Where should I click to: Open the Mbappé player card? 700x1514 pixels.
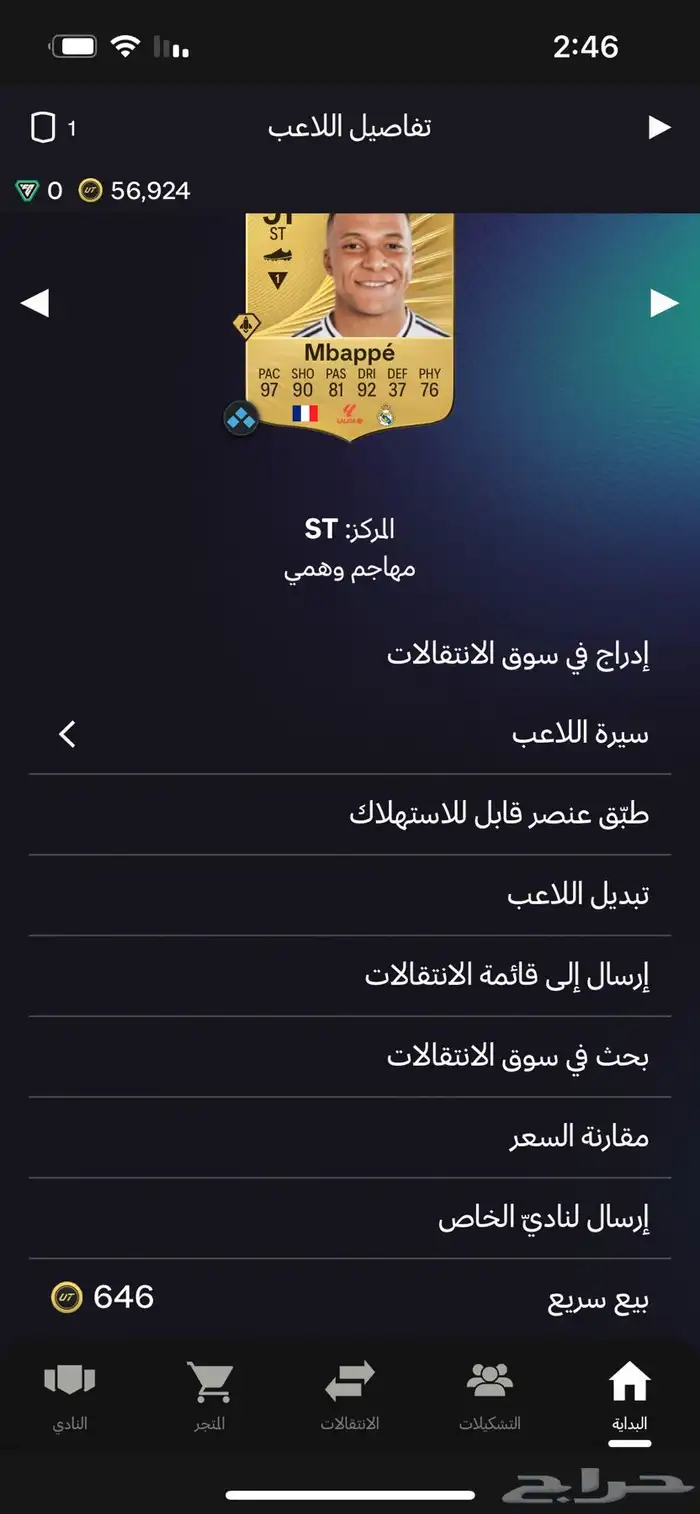349,320
